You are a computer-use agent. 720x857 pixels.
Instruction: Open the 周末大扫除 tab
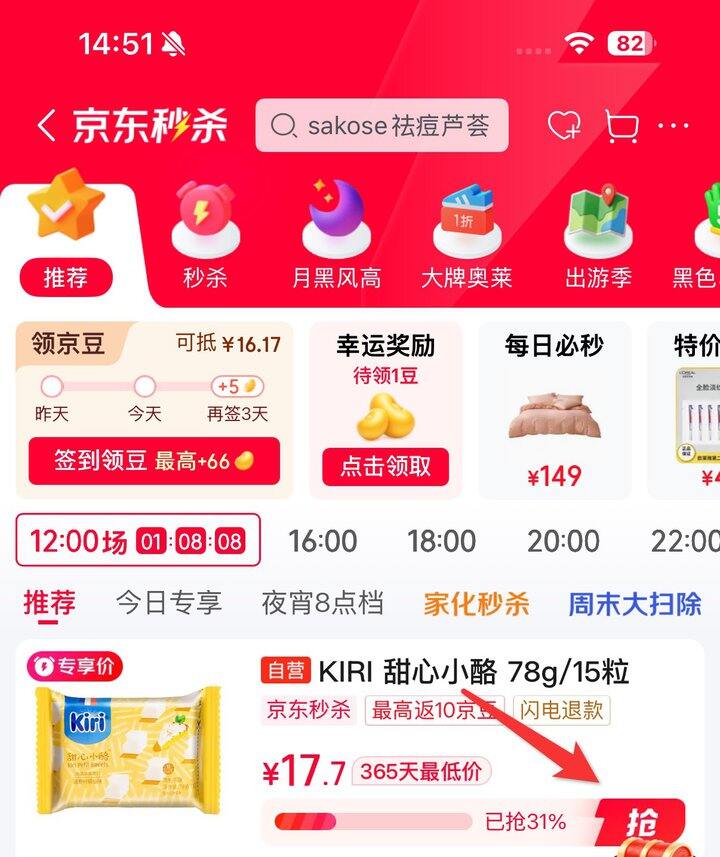click(635, 603)
